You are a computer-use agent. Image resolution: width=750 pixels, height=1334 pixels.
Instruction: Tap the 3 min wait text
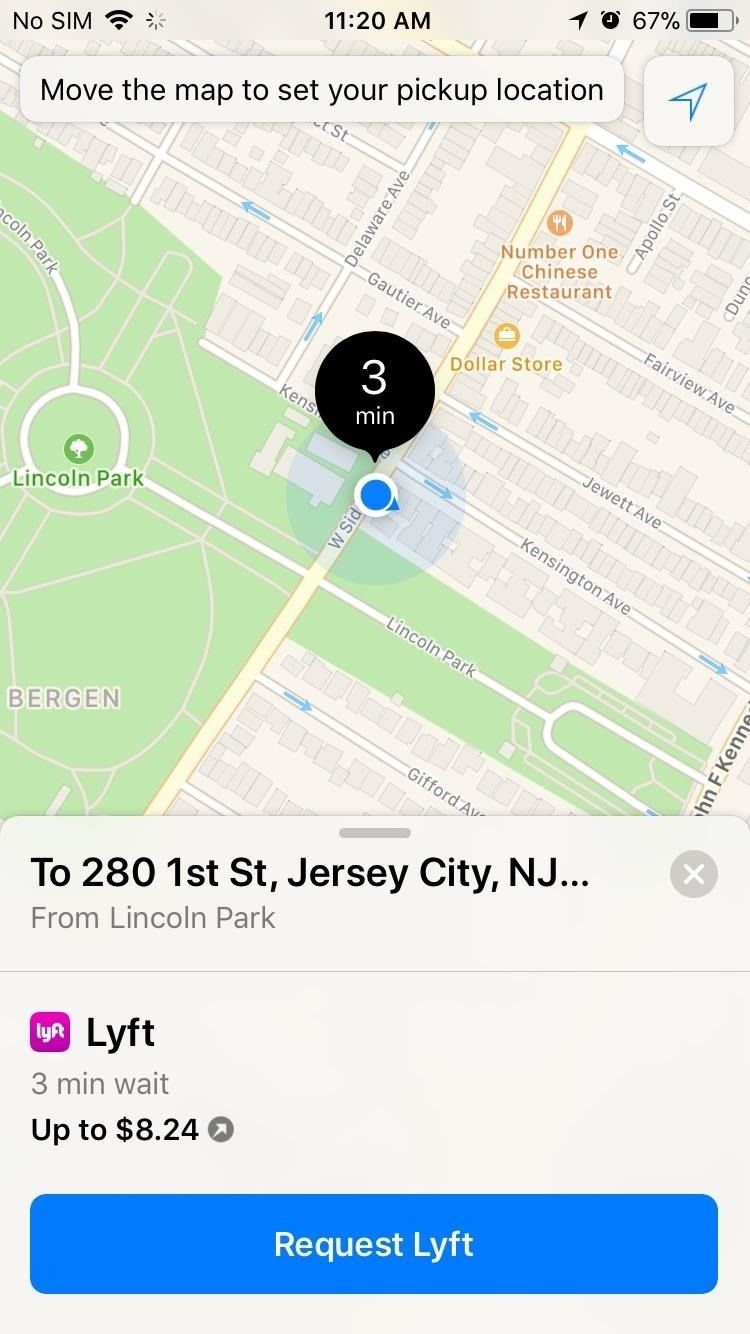point(100,1083)
